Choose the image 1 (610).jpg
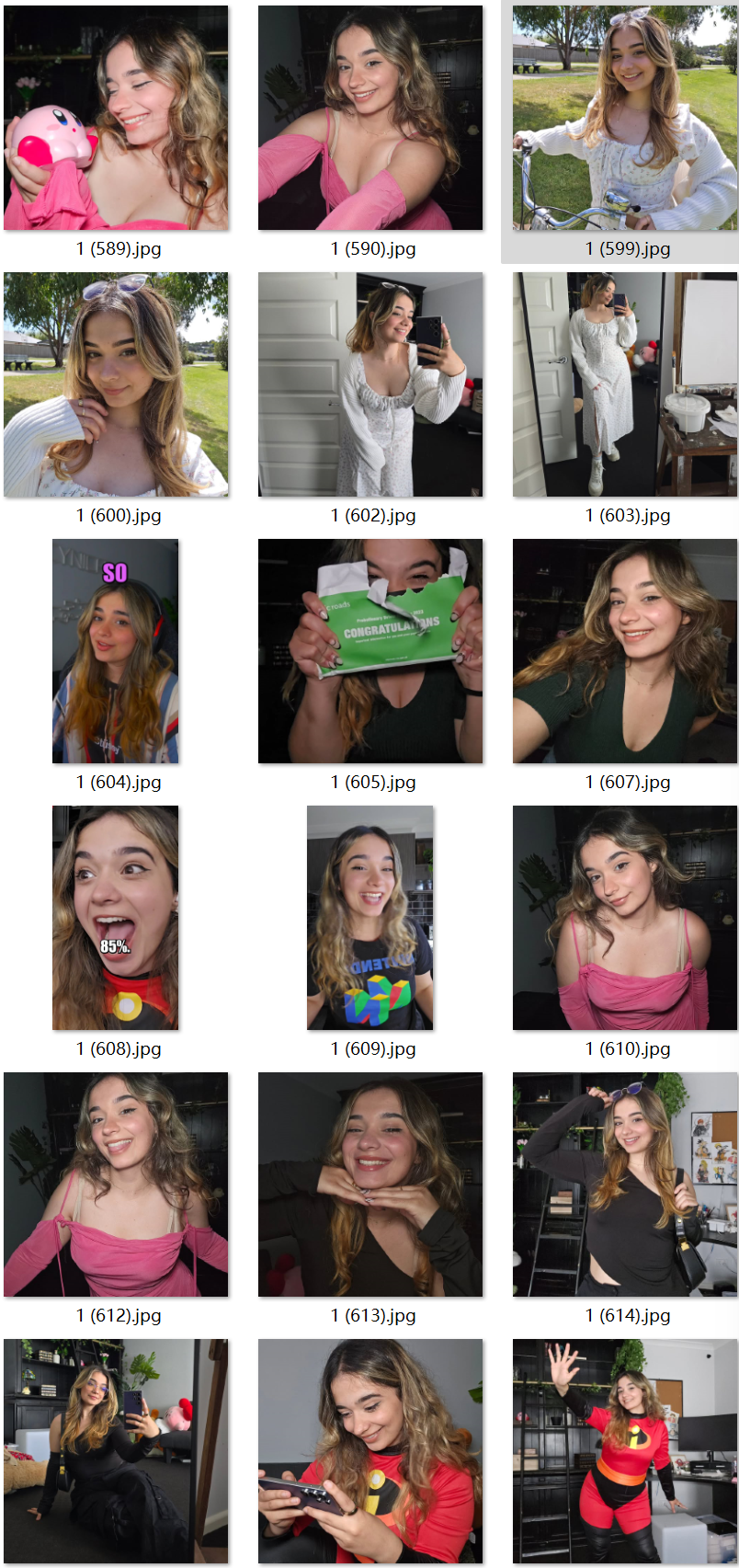This screenshot has height=1568, width=739. [625, 918]
